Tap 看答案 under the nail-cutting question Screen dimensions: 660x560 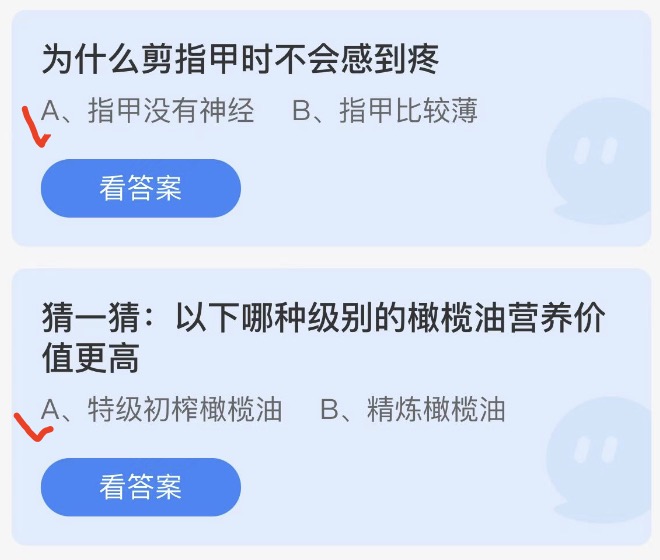[x=140, y=188]
